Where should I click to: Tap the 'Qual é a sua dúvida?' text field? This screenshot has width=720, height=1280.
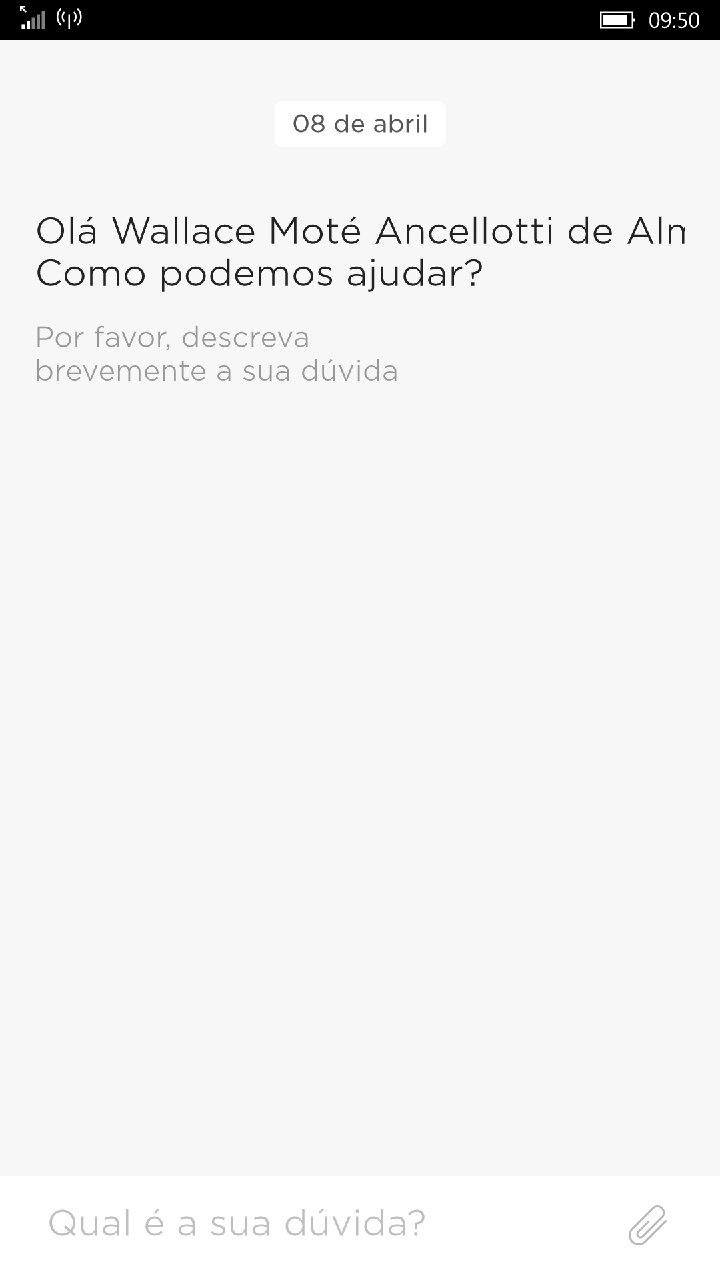(320, 1224)
